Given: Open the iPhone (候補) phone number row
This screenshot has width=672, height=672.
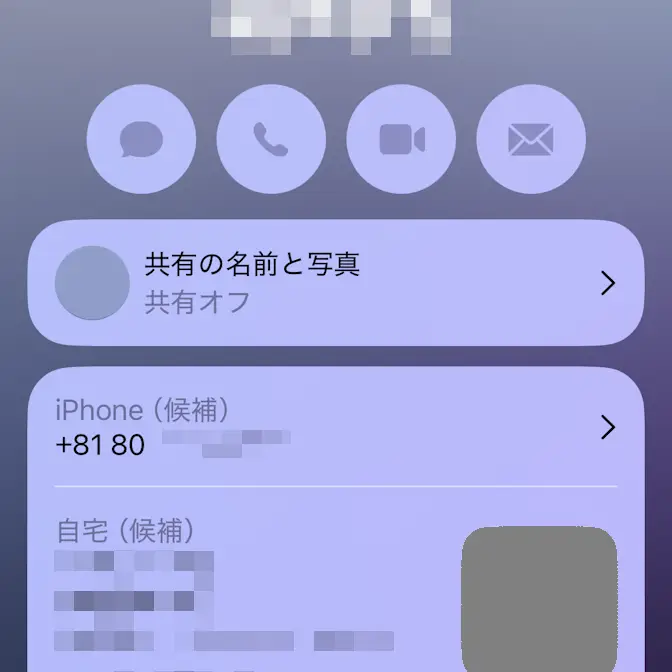Looking at the screenshot, I should coord(336,427).
